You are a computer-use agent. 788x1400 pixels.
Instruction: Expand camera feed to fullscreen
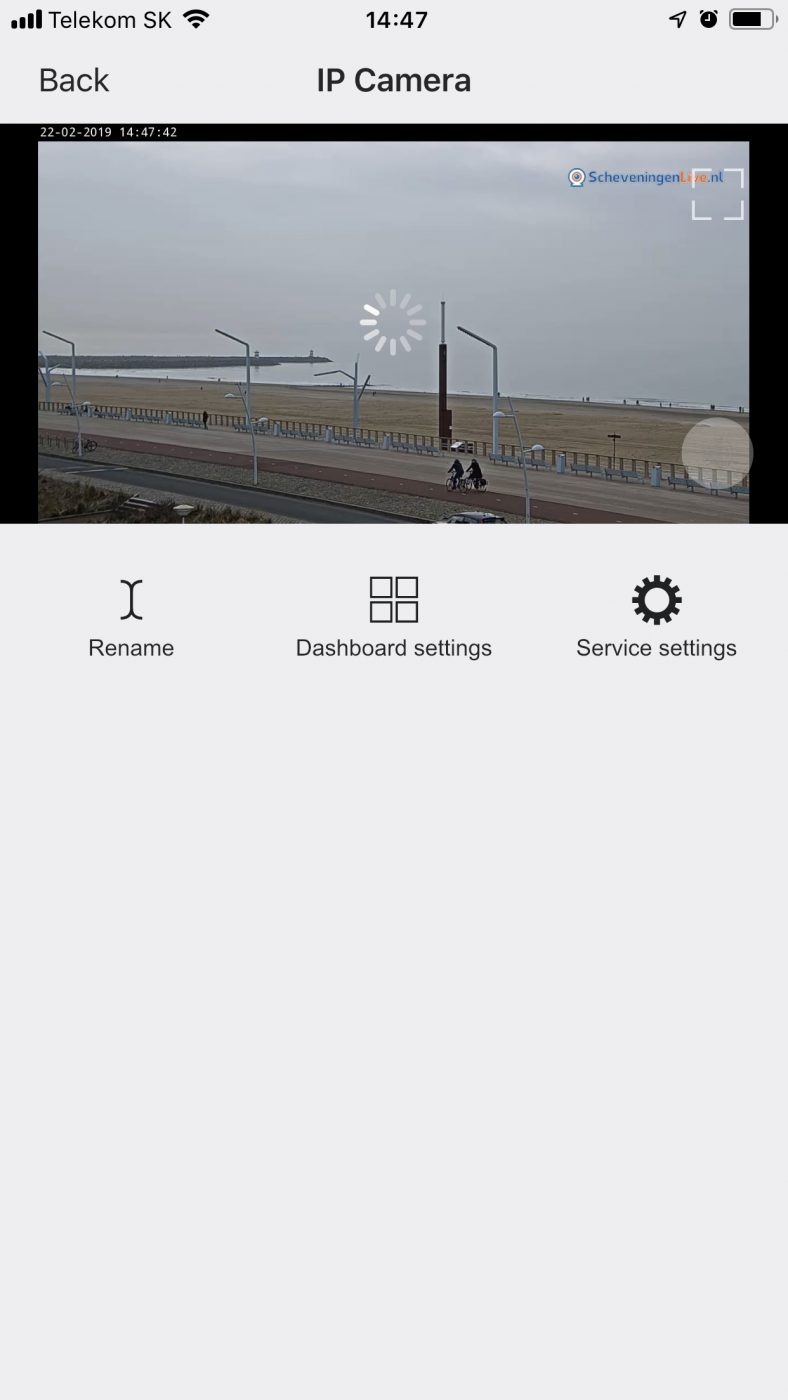(x=718, y=194)
